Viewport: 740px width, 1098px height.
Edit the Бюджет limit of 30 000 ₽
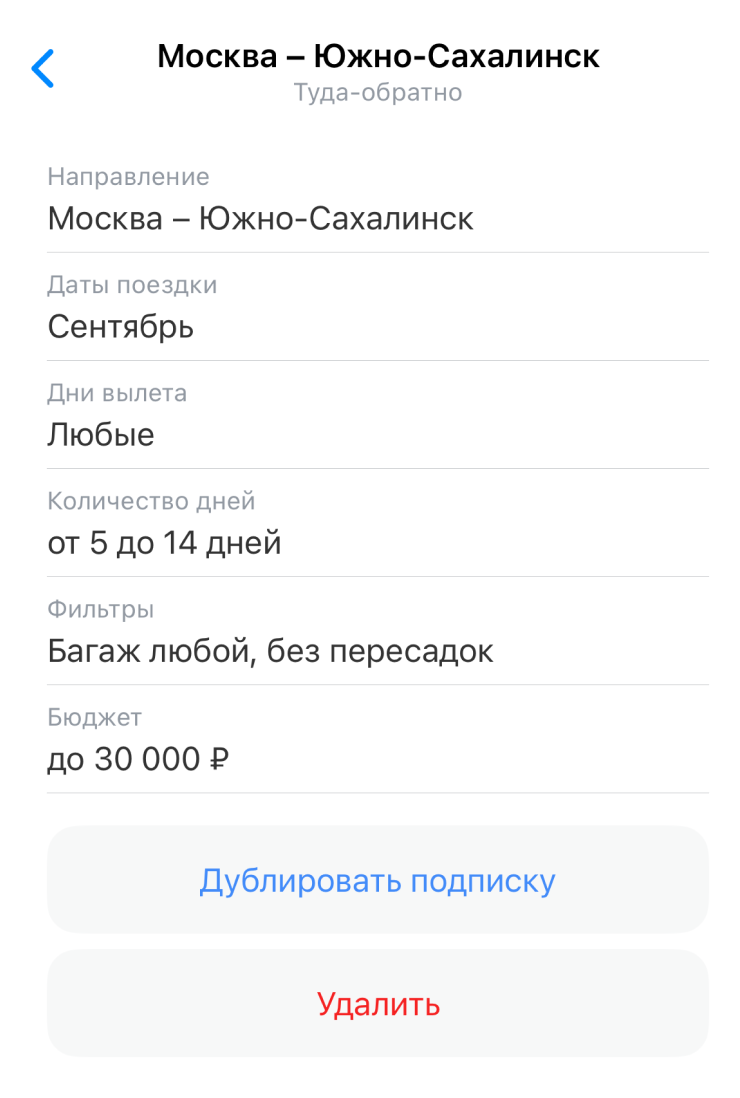(x=377, y=740)
